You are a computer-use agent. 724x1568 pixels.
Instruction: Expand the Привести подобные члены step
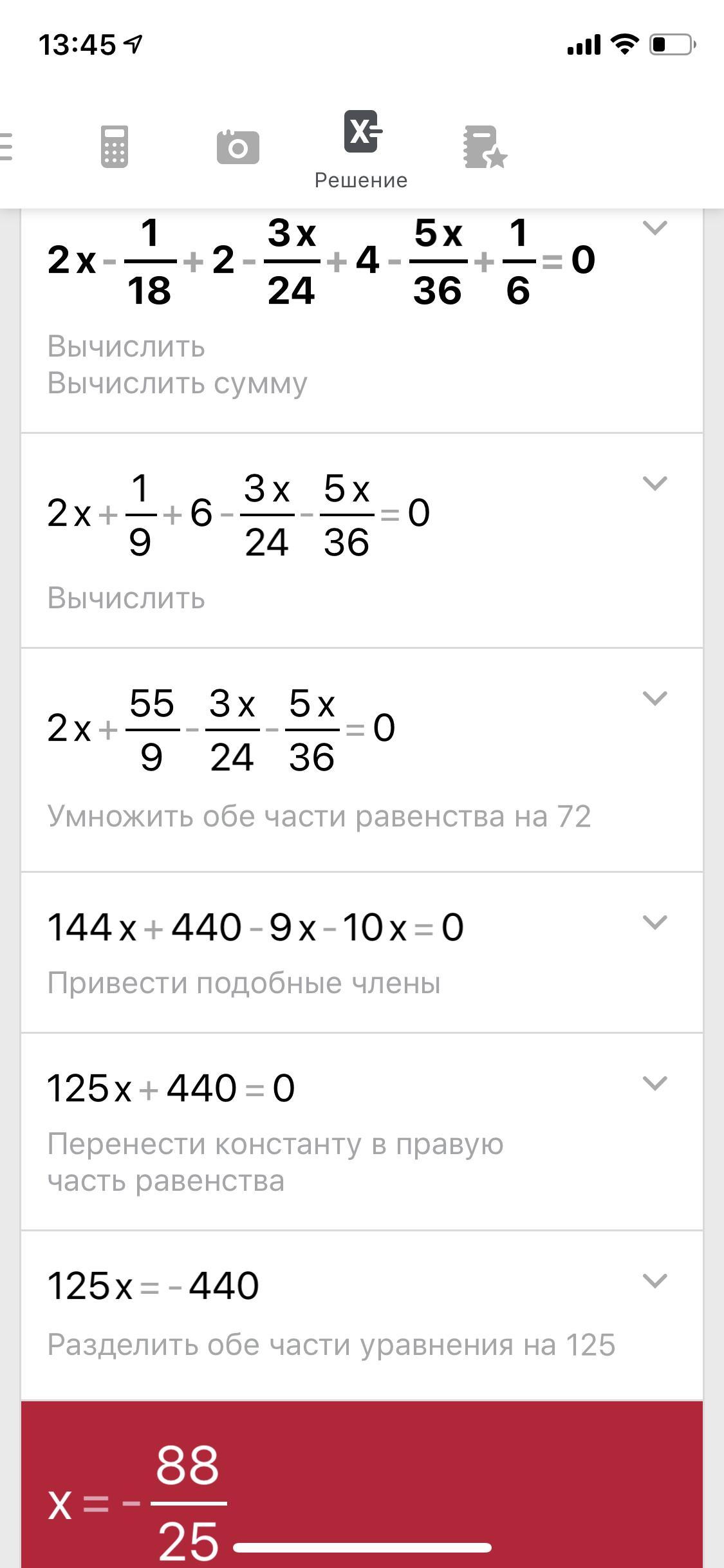(654, 922)
